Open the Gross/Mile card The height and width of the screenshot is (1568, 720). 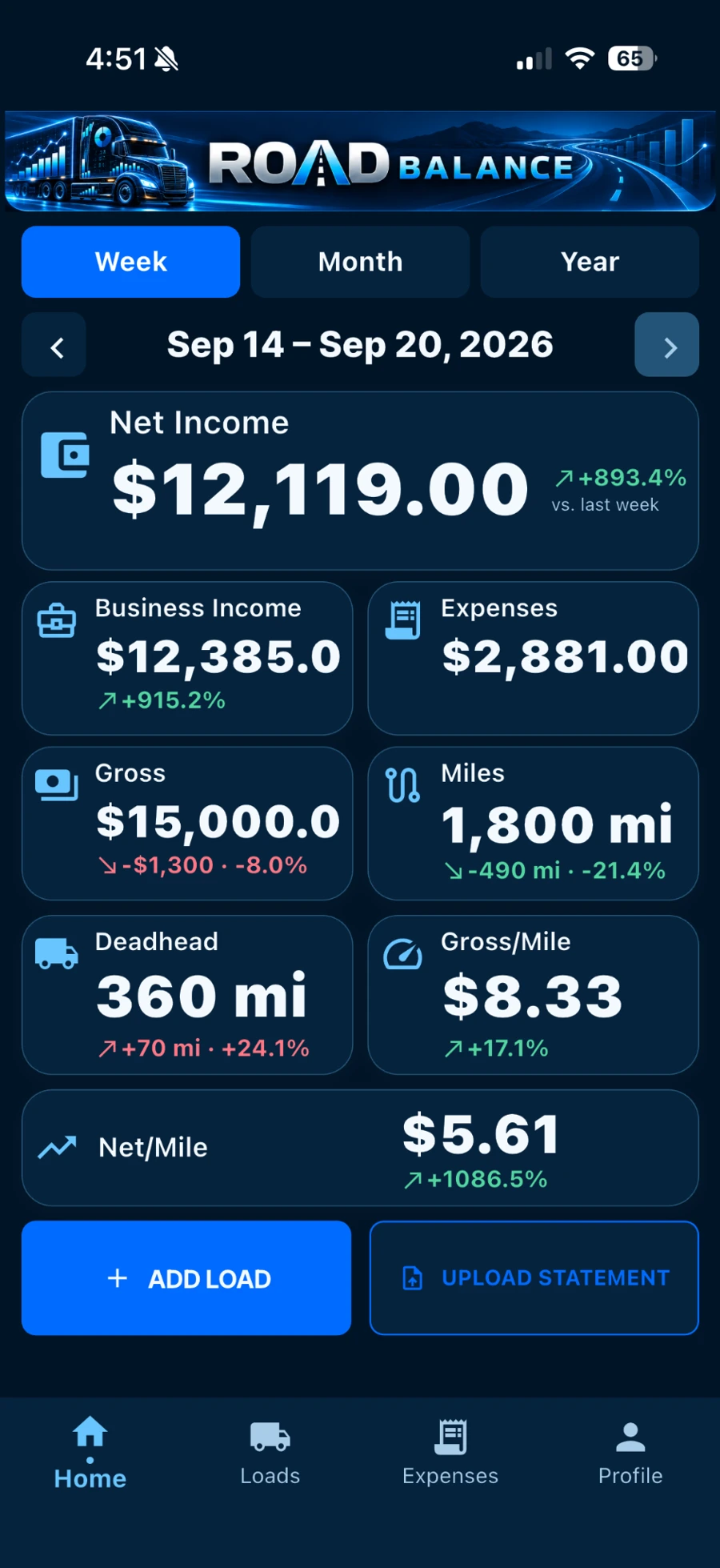tap(534, 995)
